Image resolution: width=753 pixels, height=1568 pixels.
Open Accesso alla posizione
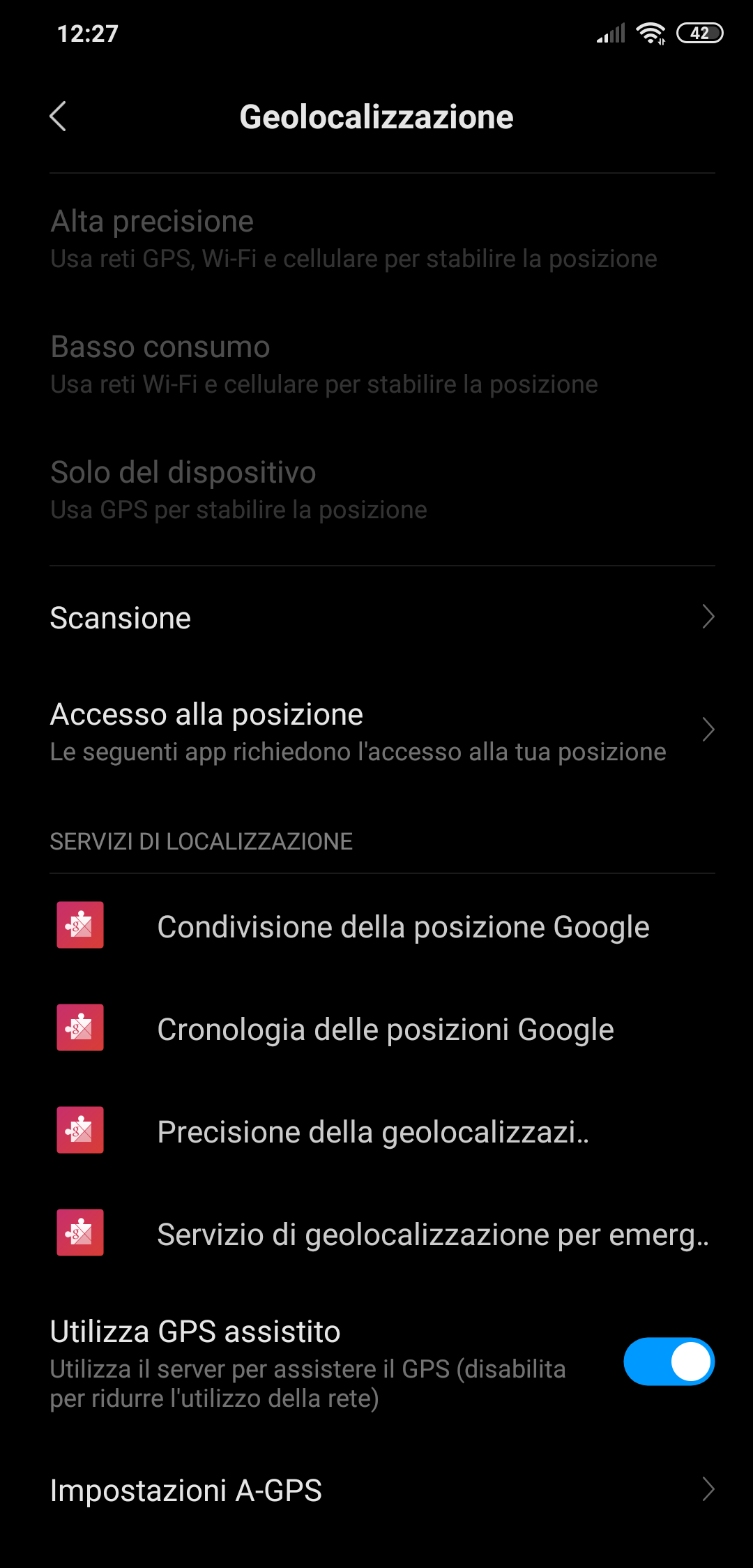click(x=376, y=730)
